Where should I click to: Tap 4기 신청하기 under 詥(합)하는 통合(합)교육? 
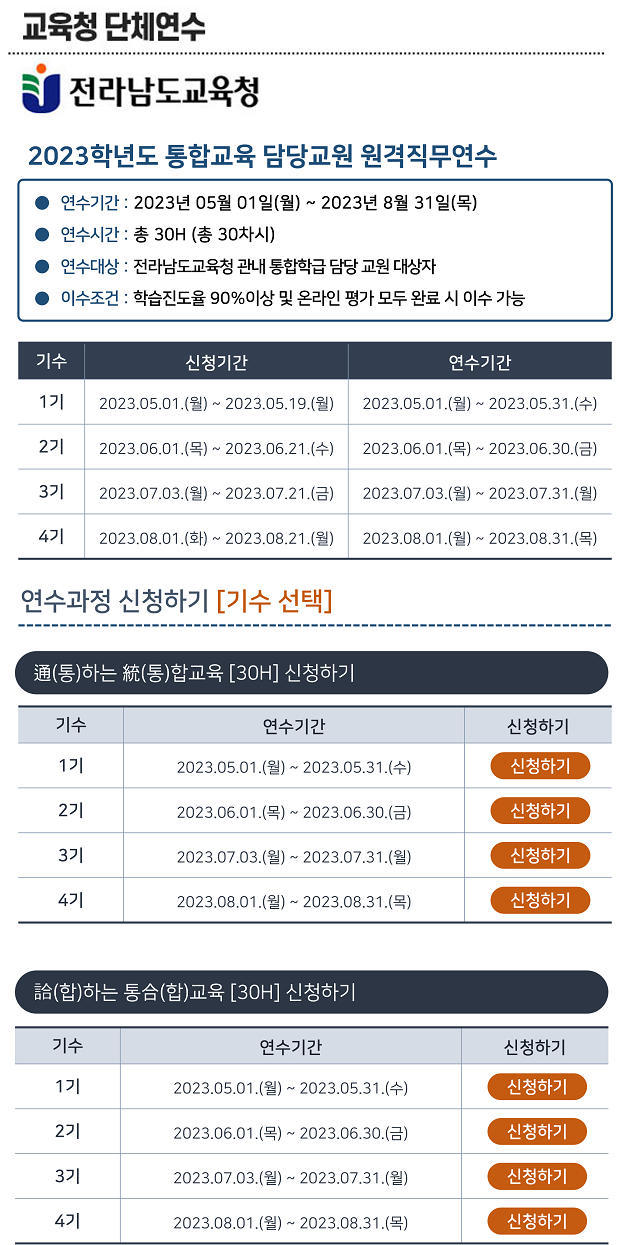click(x=537, y=1222)
